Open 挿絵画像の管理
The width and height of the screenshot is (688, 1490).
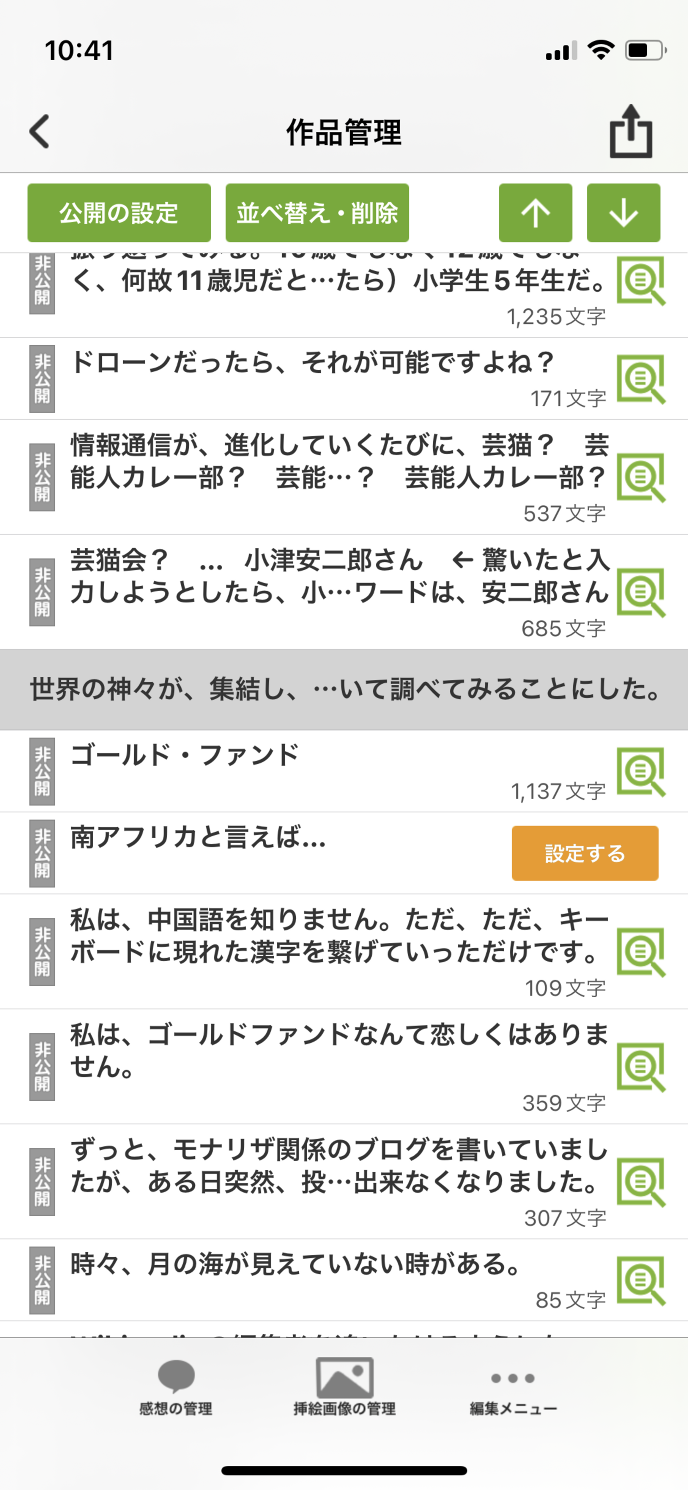tap(344, 1388)
